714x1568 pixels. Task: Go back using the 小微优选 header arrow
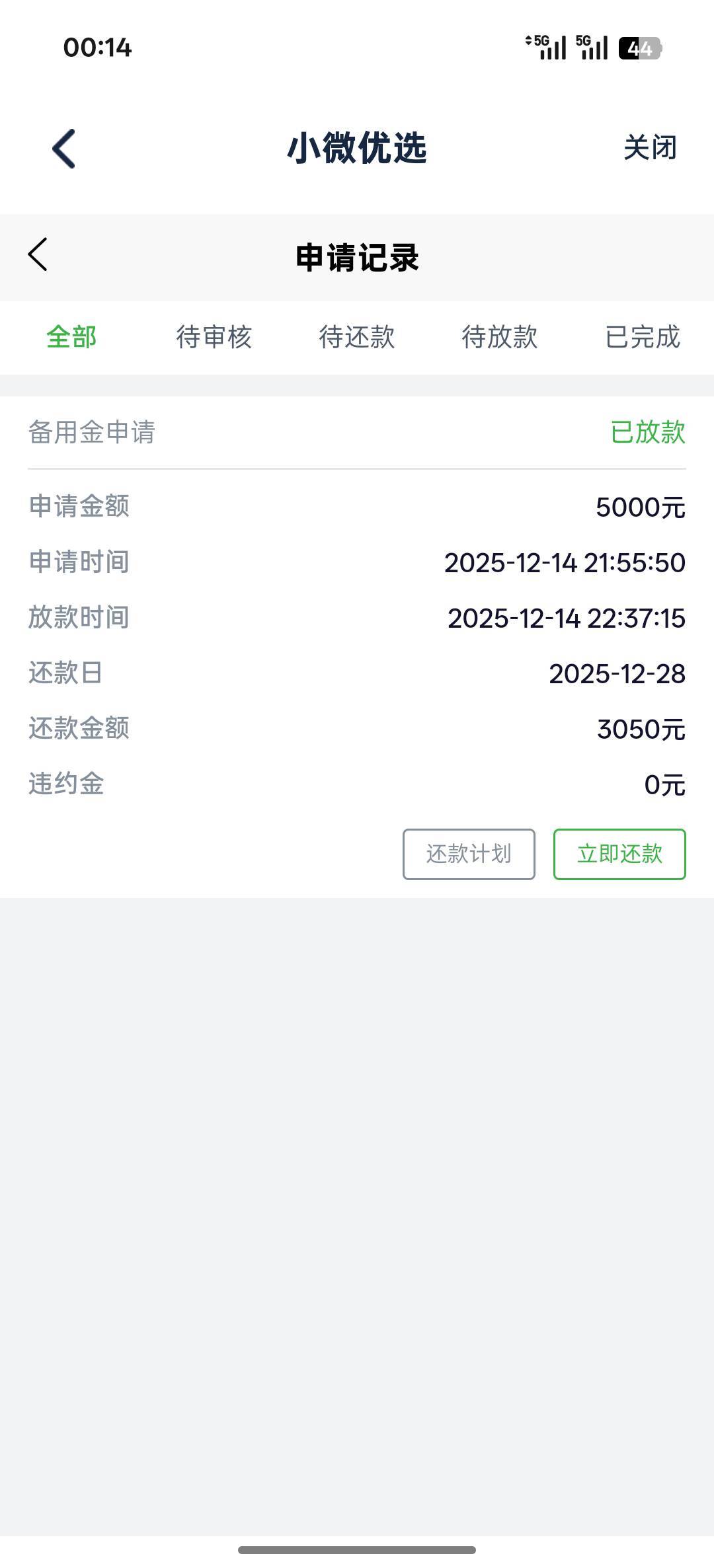point(64,148)
